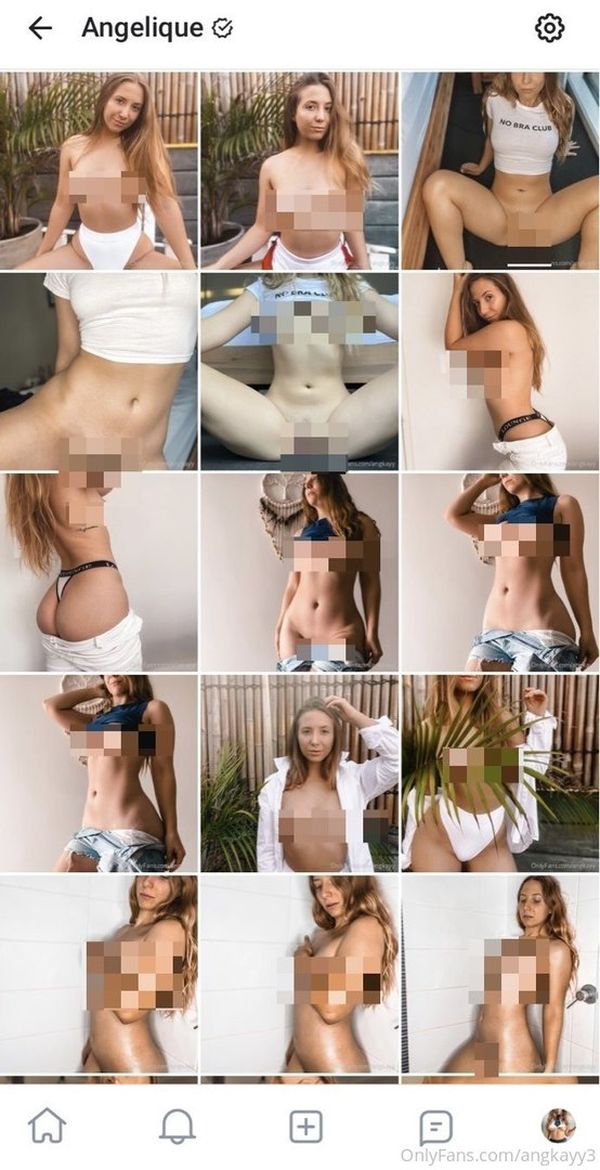Viewport: 600px width, 1170px height.
Task: Open the profile avatar tab
Action: click(558, 1125)
